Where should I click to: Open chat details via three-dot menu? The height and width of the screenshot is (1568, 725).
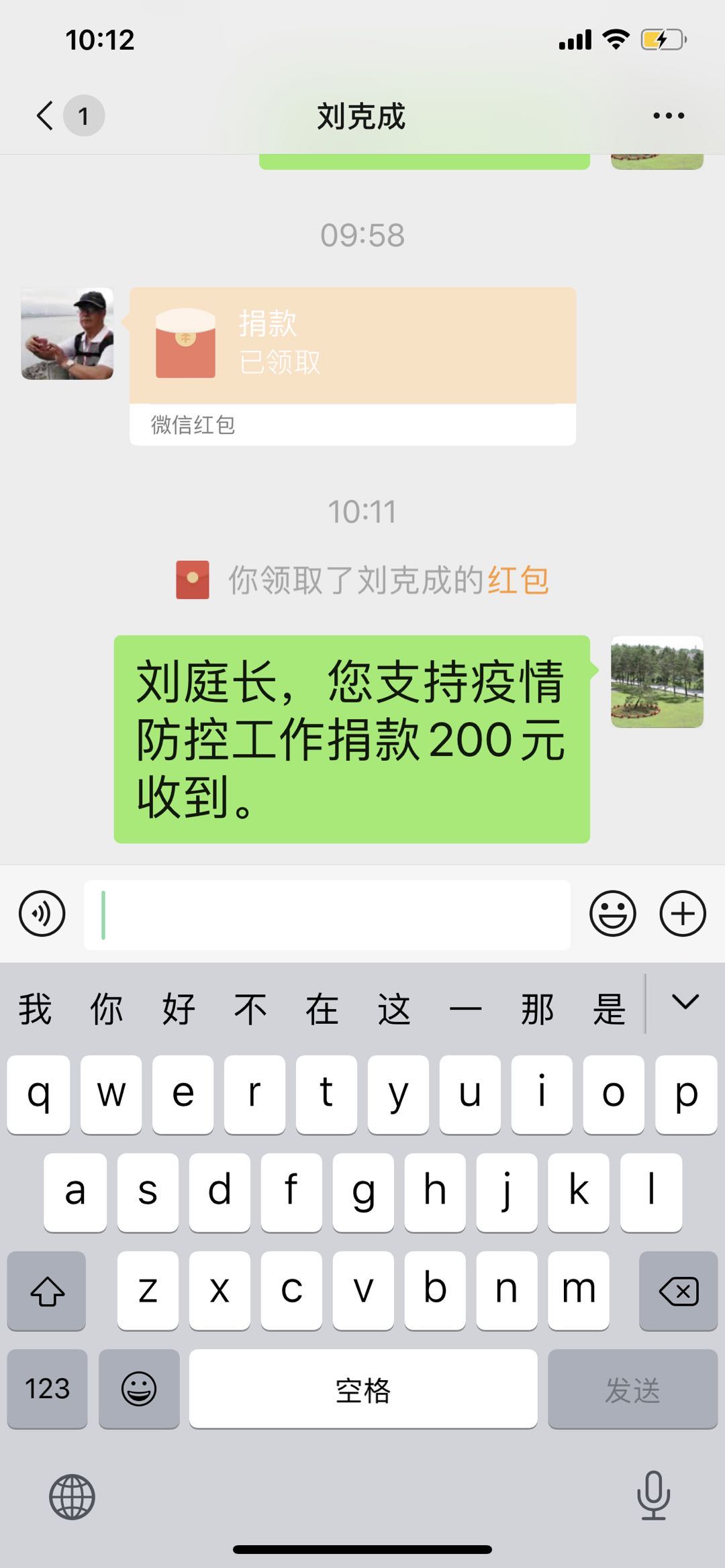[669, 116]
